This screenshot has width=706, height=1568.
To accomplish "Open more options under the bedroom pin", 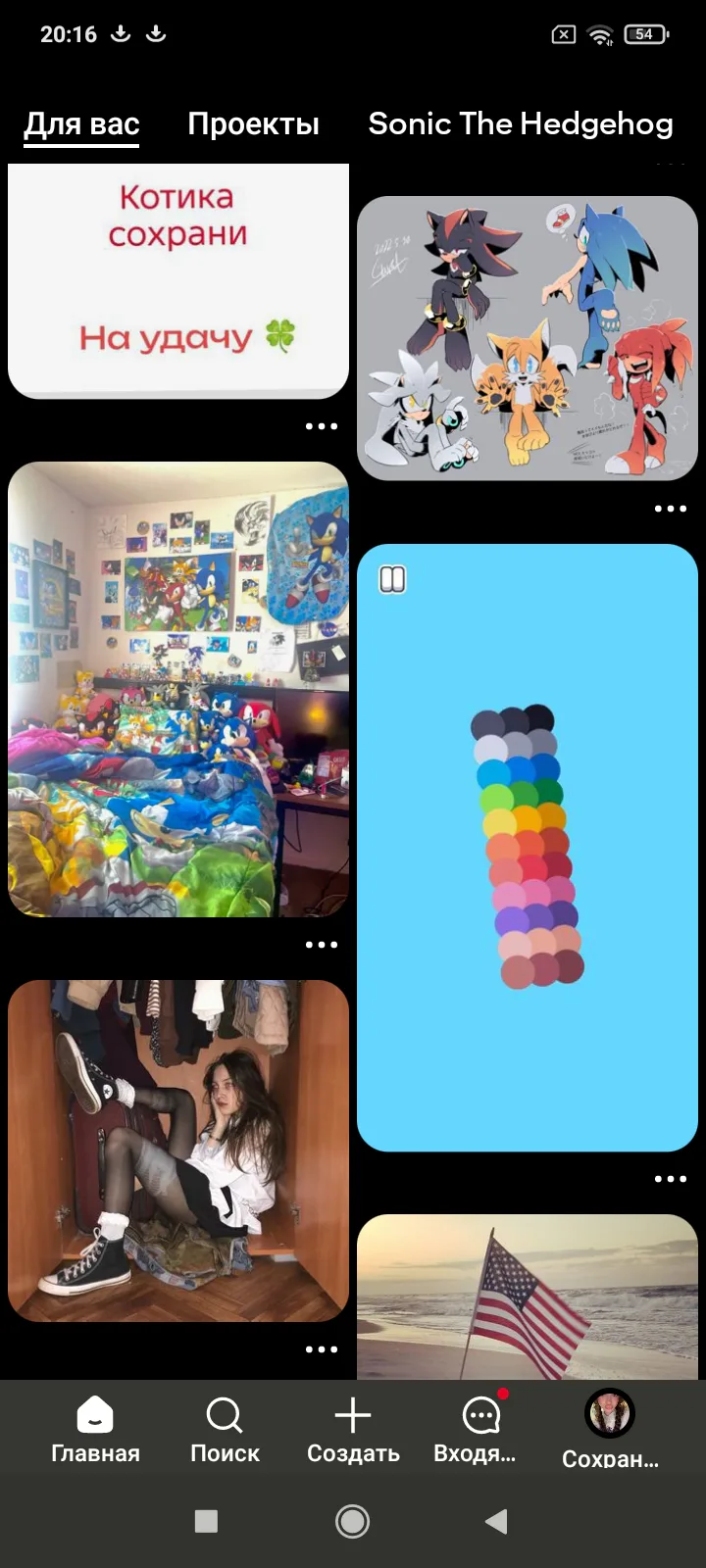I will (322, 945).
